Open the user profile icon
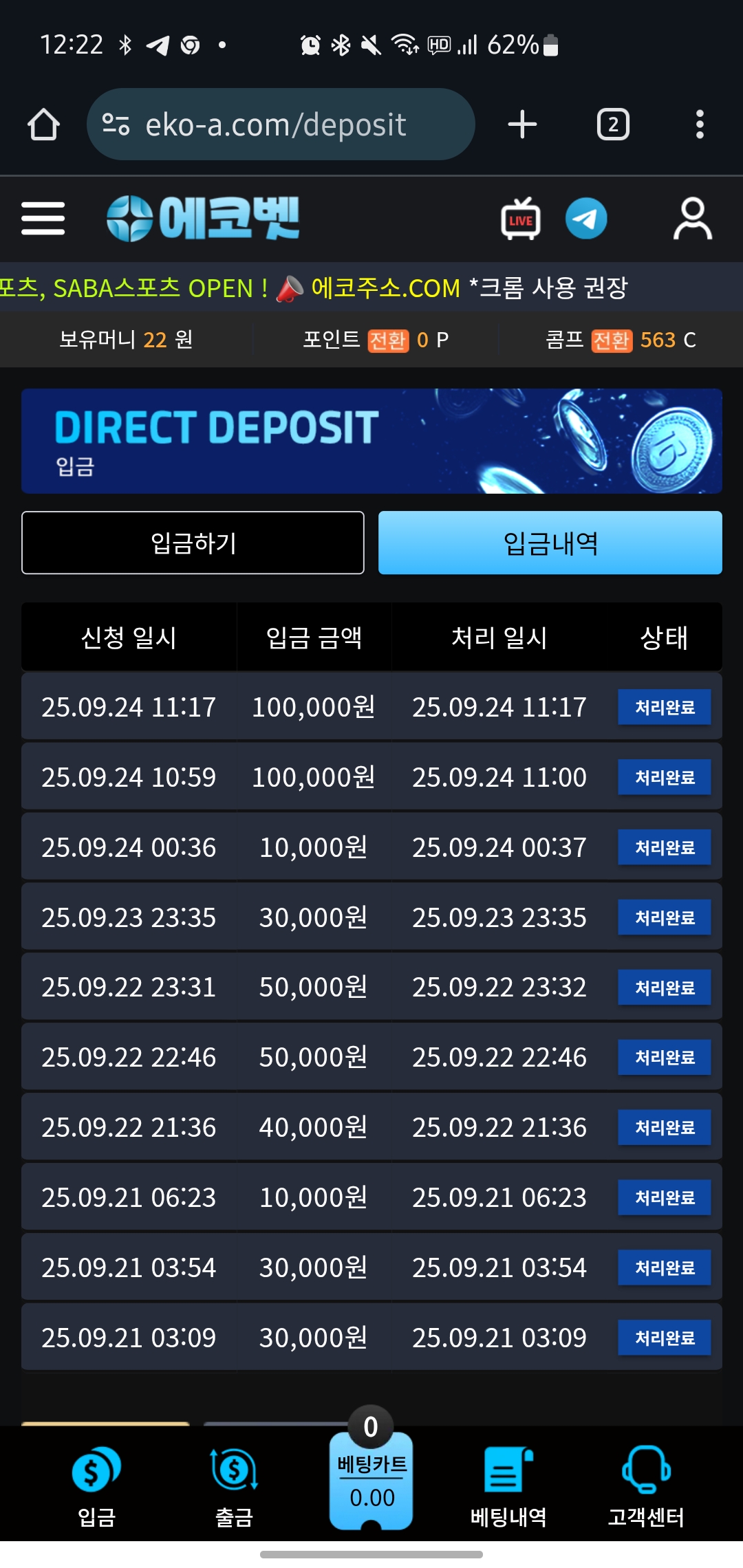743x1568 pixels. (692, 219)
